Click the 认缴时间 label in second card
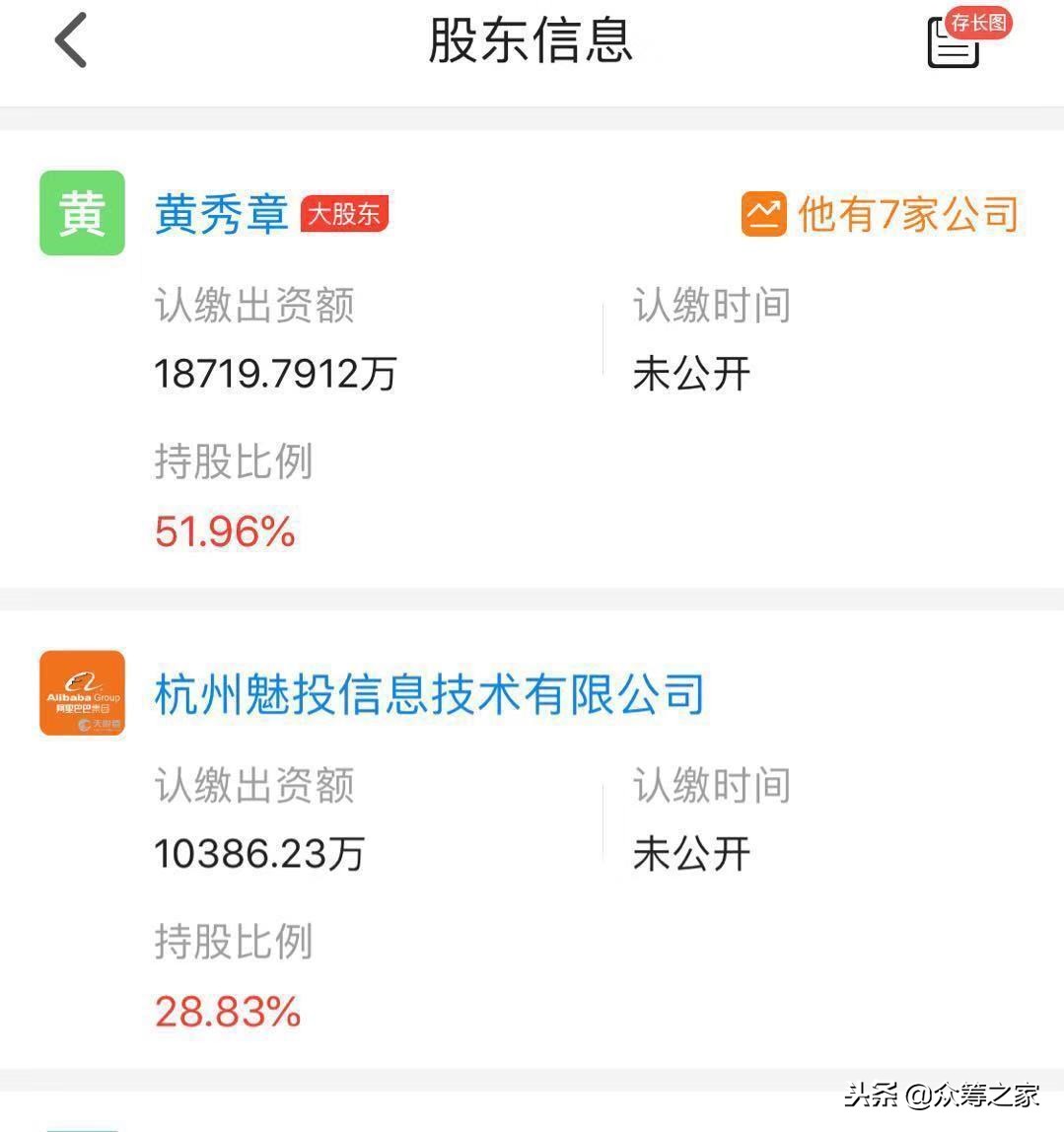The width and height of the screenshot is (1064, 1132). (709, 785)
